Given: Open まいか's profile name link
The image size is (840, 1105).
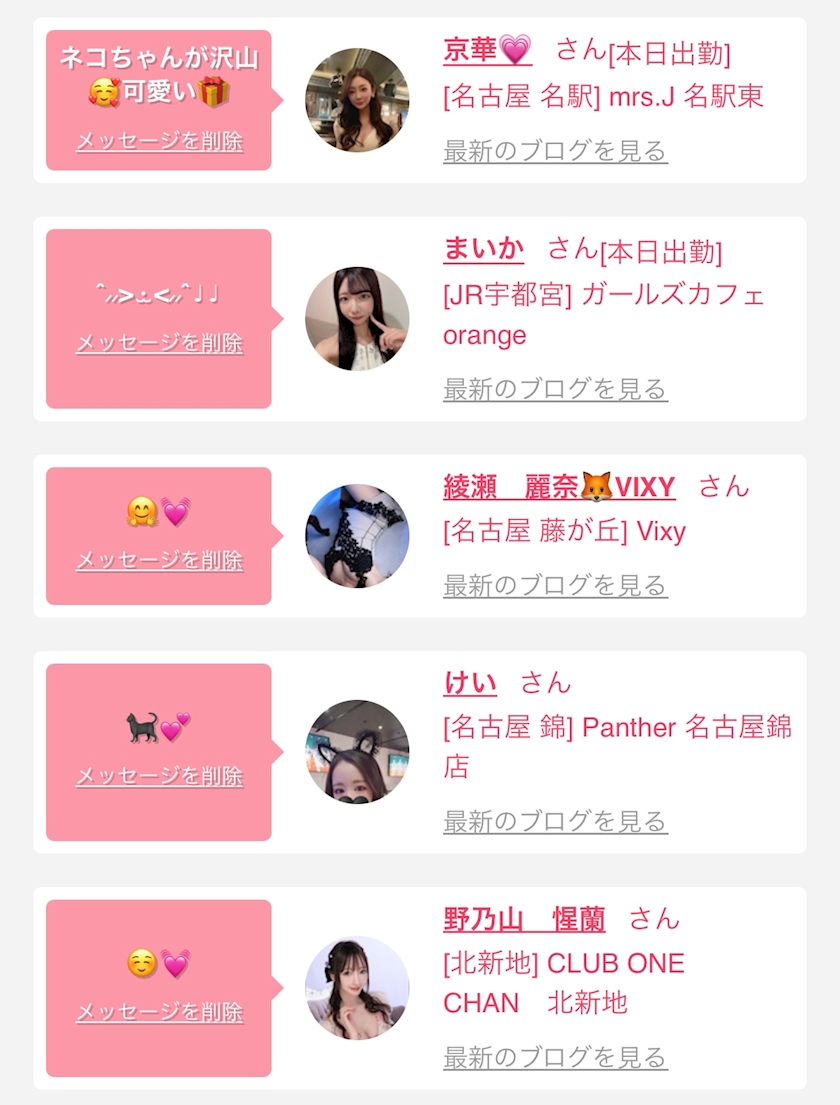Looking at the screenshot, I should pyautogui.click(x=484, y=249).
